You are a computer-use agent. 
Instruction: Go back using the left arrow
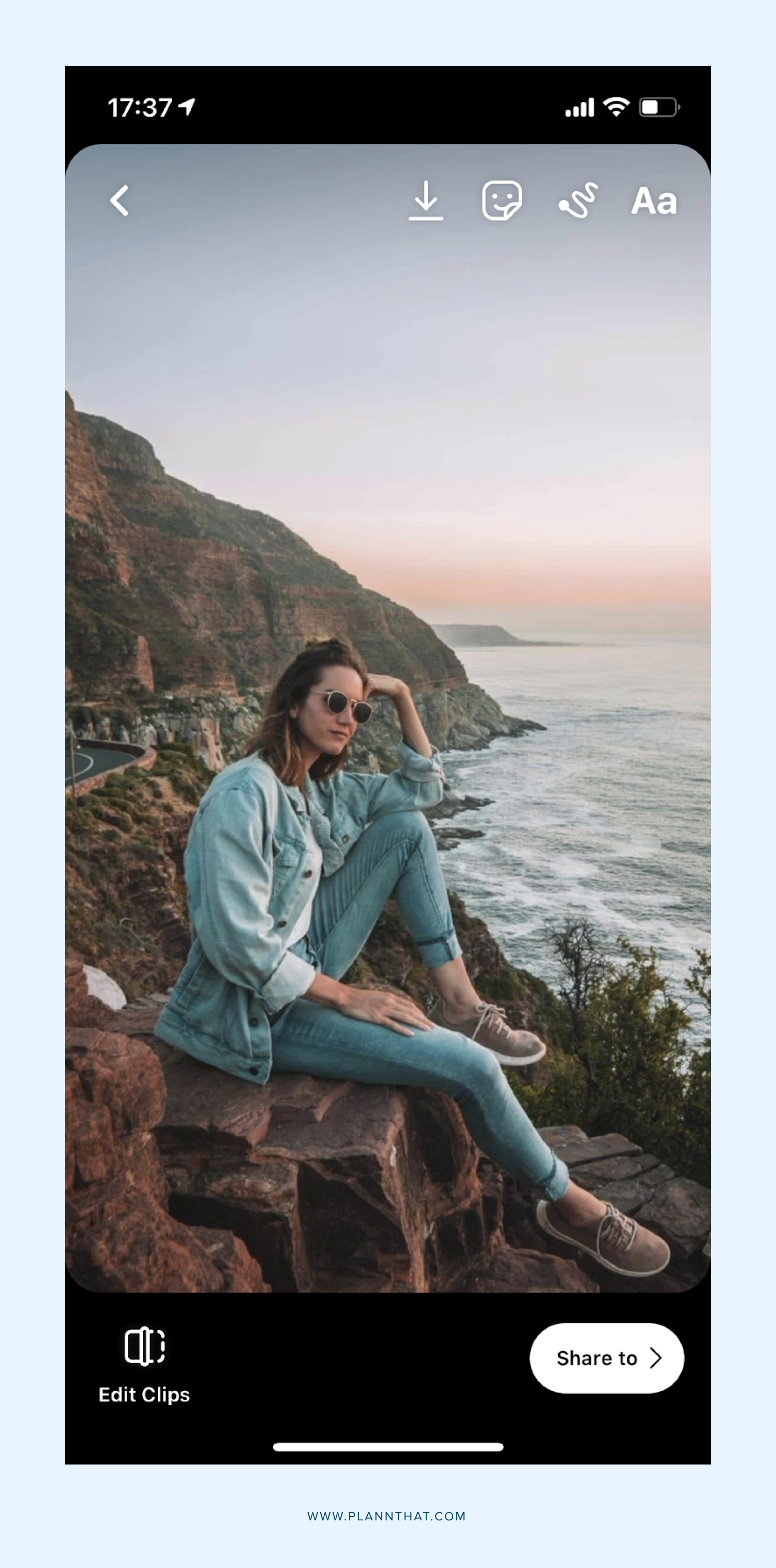coord(120,200)
